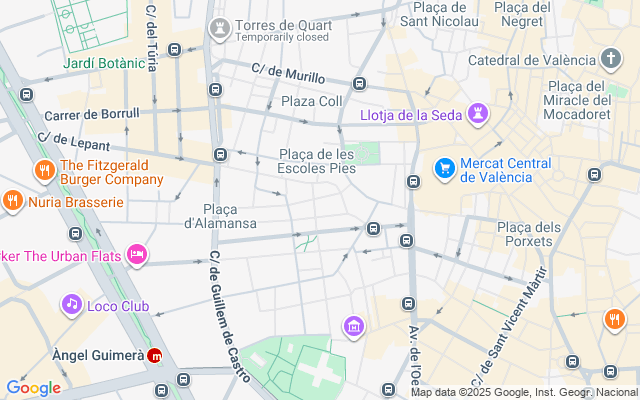Open the Google logo link
This screenshot has height=400, width=640.
pyautogui.click(x=33, y=389)
